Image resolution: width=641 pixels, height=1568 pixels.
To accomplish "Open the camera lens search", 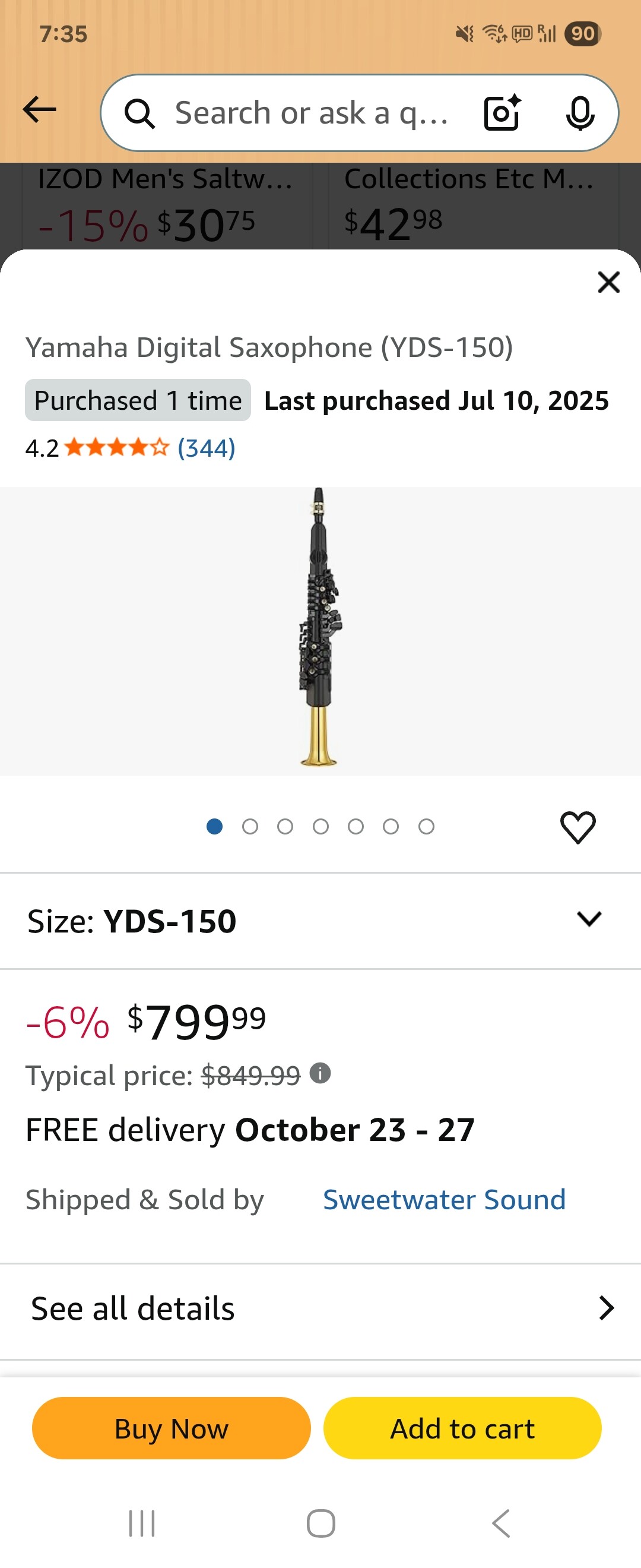I will [502, 113].
